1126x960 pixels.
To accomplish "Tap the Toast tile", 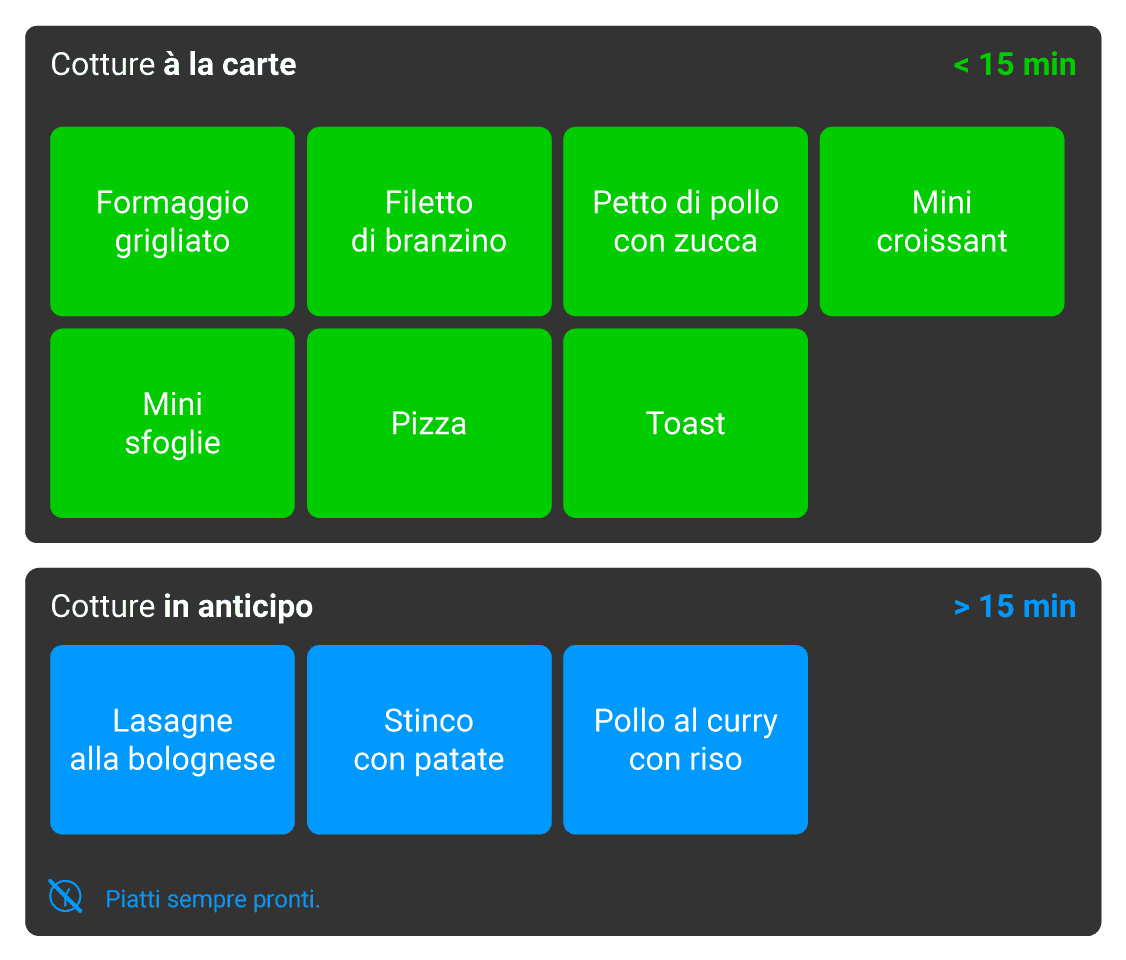I will coord(685,423).
